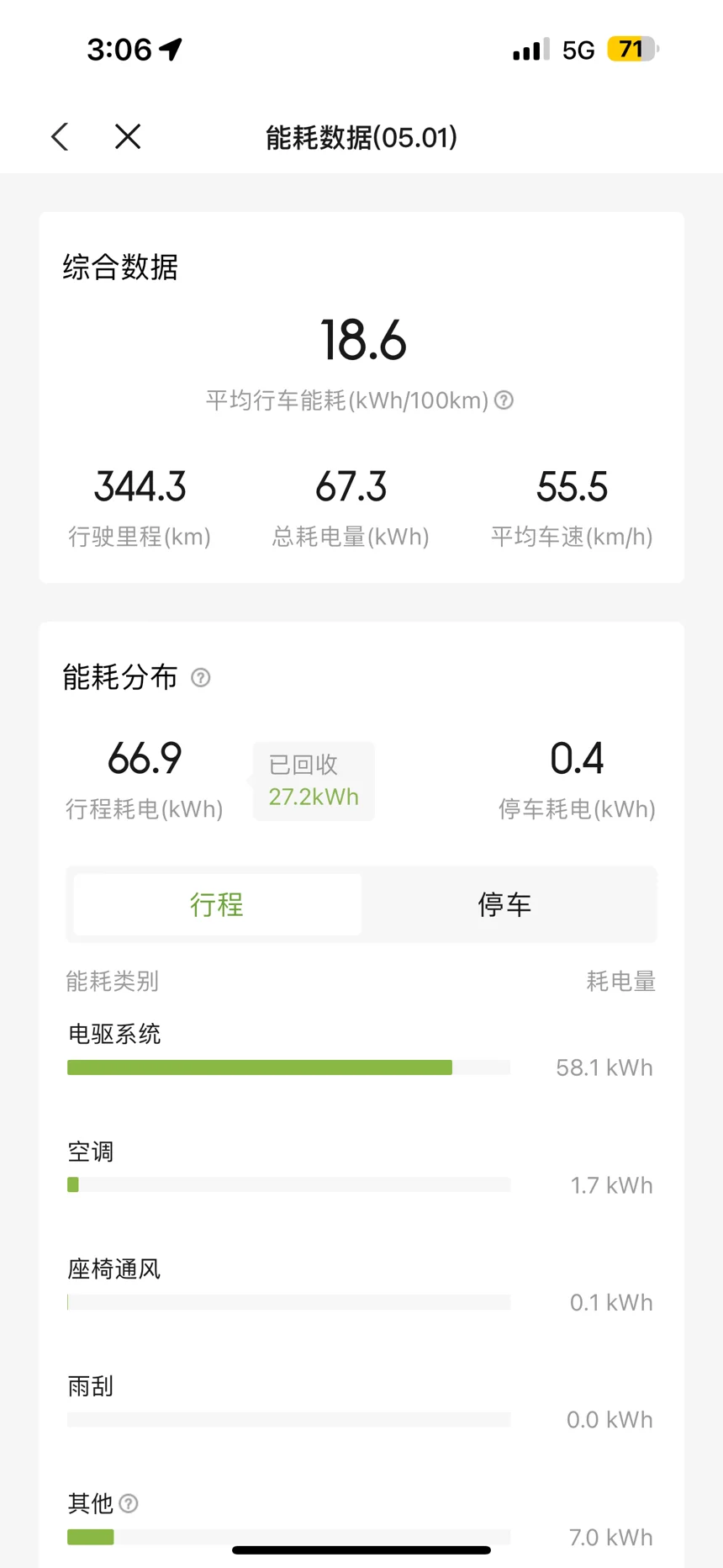723x1568 pixels.
Task: Open help icon beside 其他
Action: point(129,1503)
